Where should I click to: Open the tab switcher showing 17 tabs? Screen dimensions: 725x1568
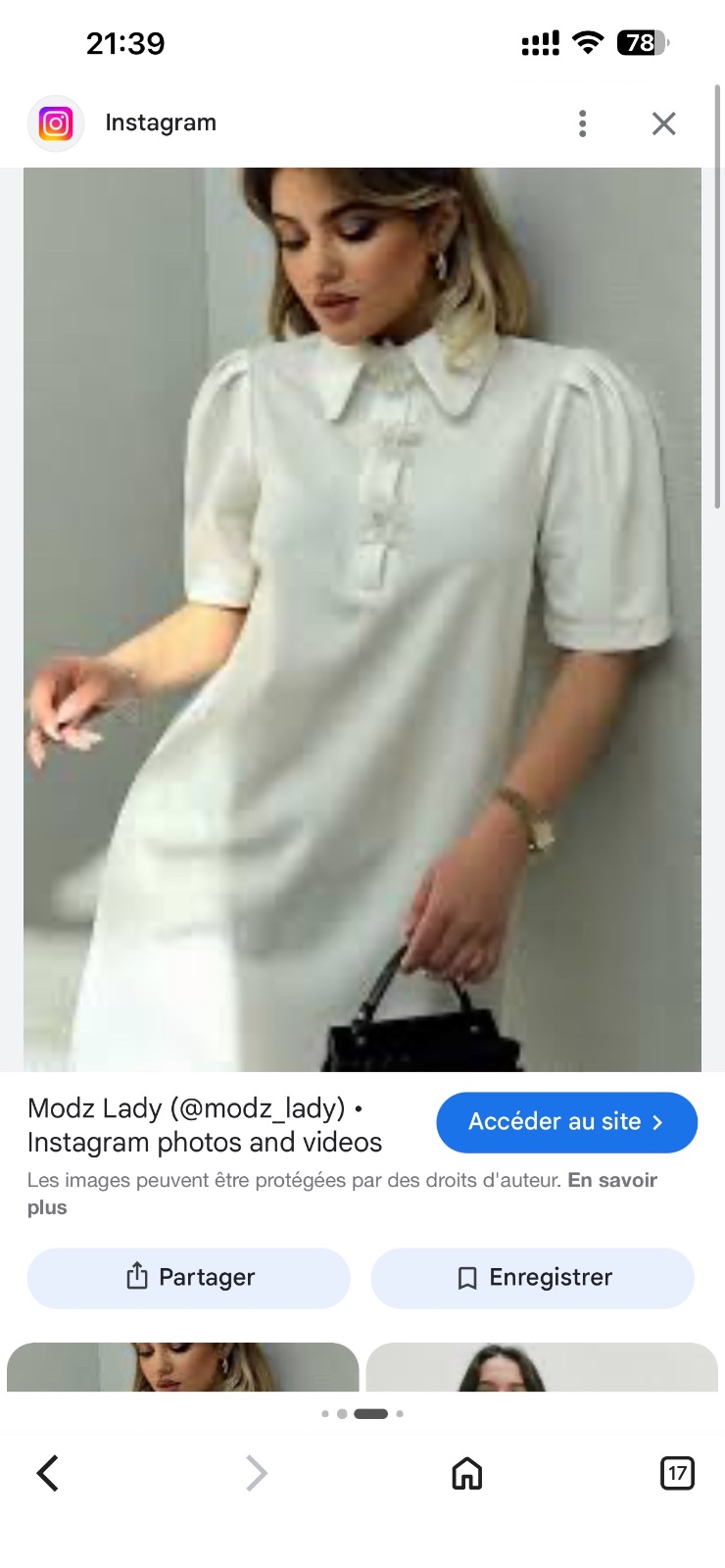point(677,1473)
